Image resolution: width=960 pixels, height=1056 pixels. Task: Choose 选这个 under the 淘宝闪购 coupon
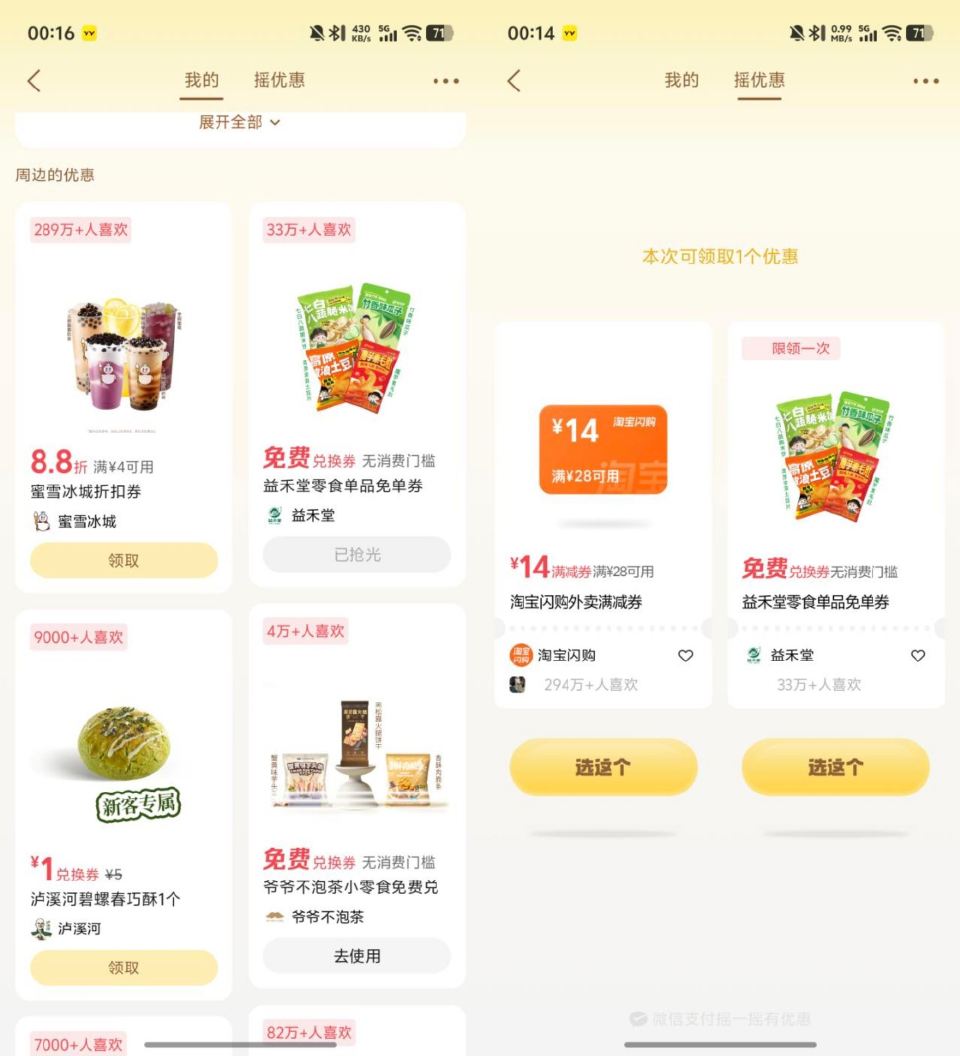pos(602,767)
